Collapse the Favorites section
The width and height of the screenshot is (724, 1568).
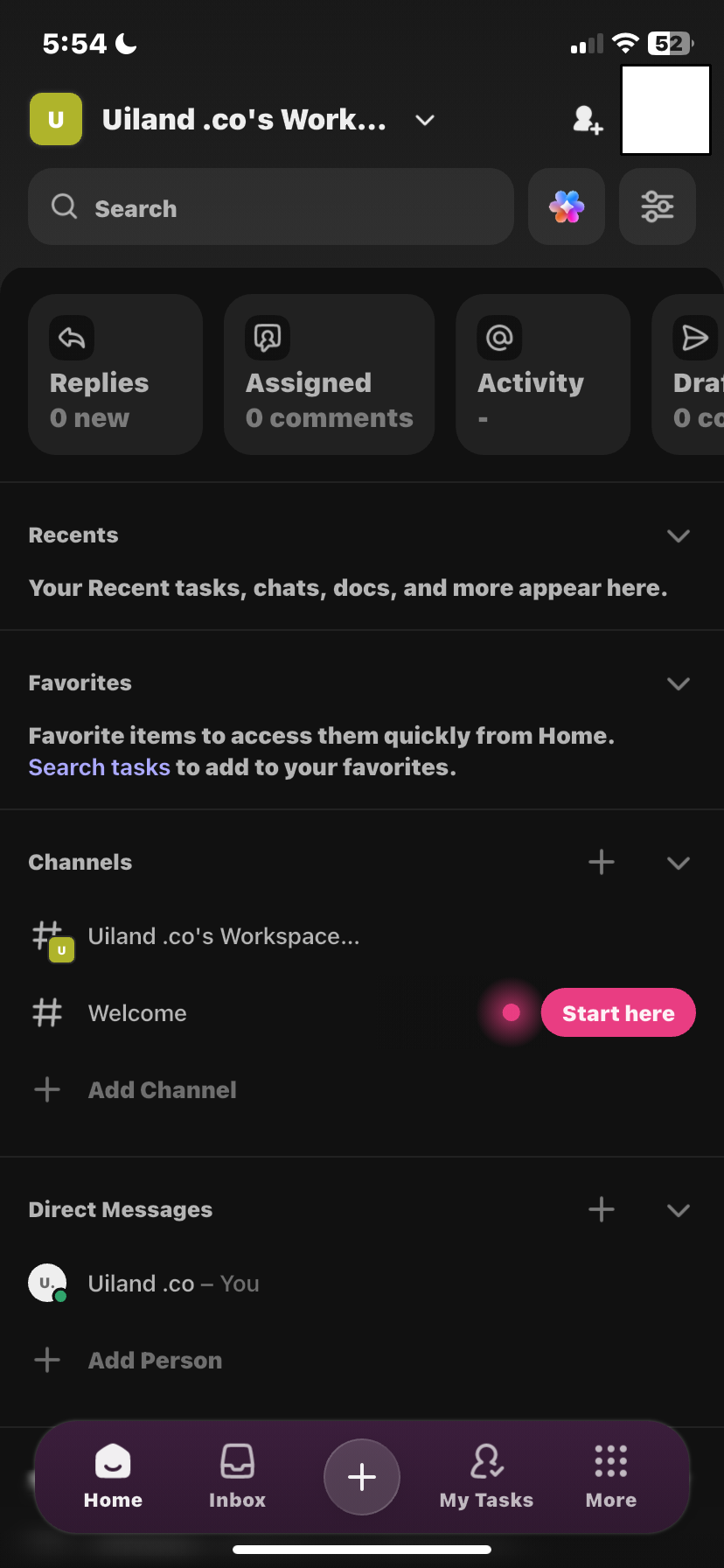[x=679, y=683]
